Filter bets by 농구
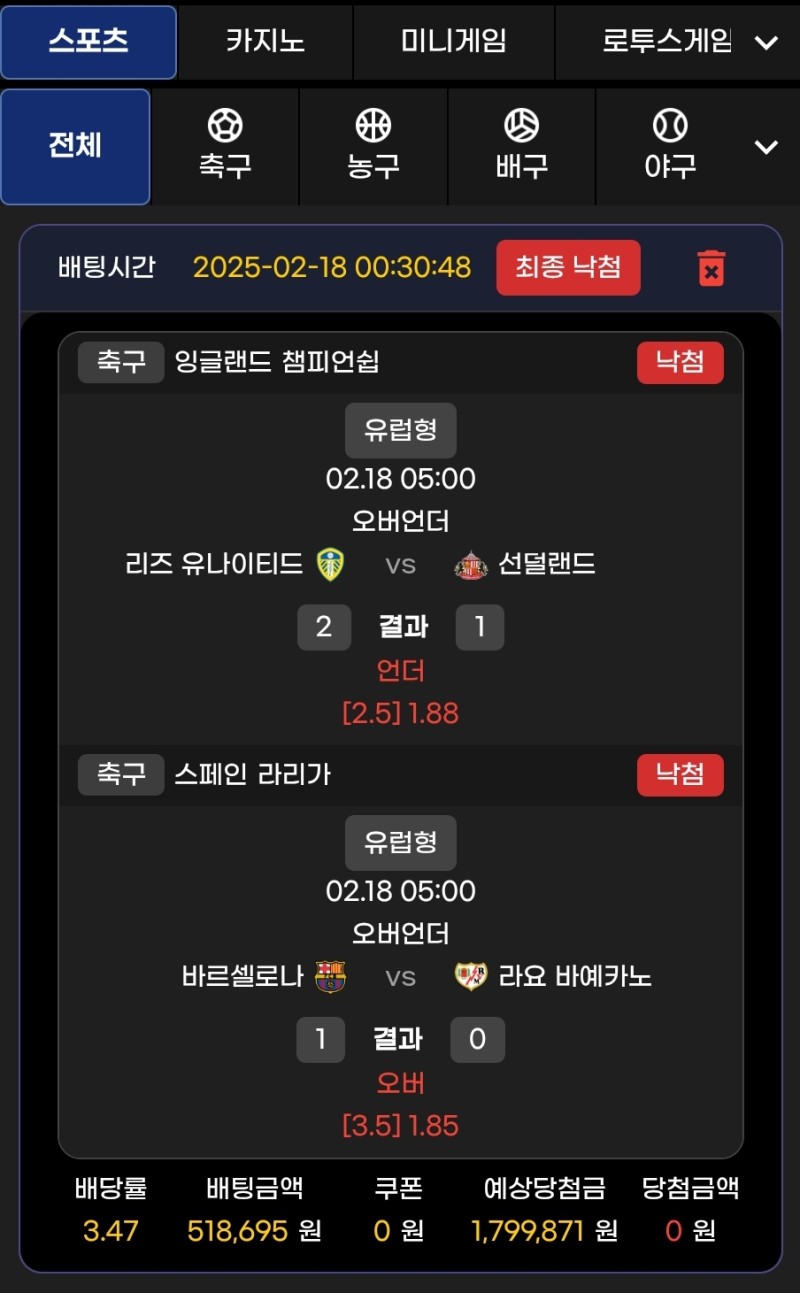This screenshot has height=1293, width=800. 373,146
